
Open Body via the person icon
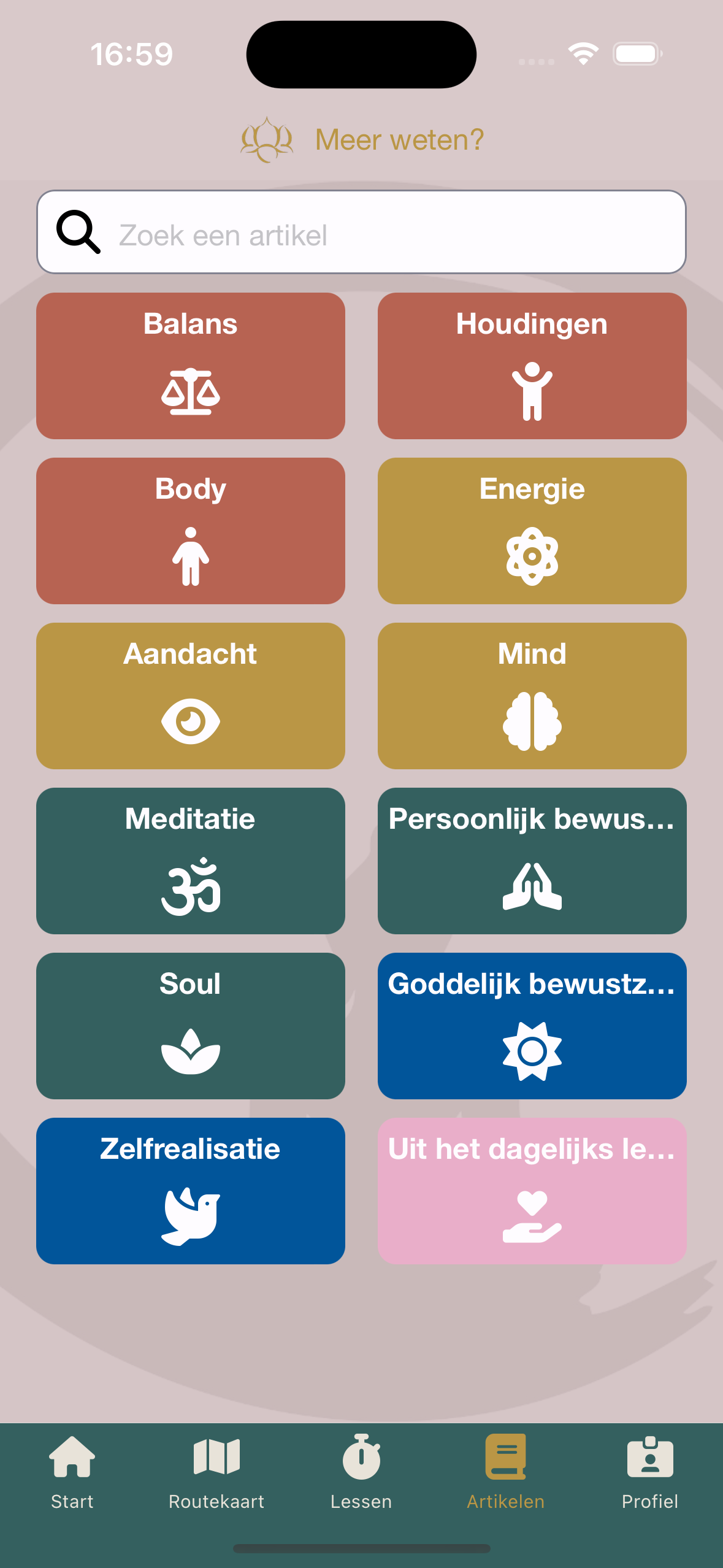coord(191,557)
